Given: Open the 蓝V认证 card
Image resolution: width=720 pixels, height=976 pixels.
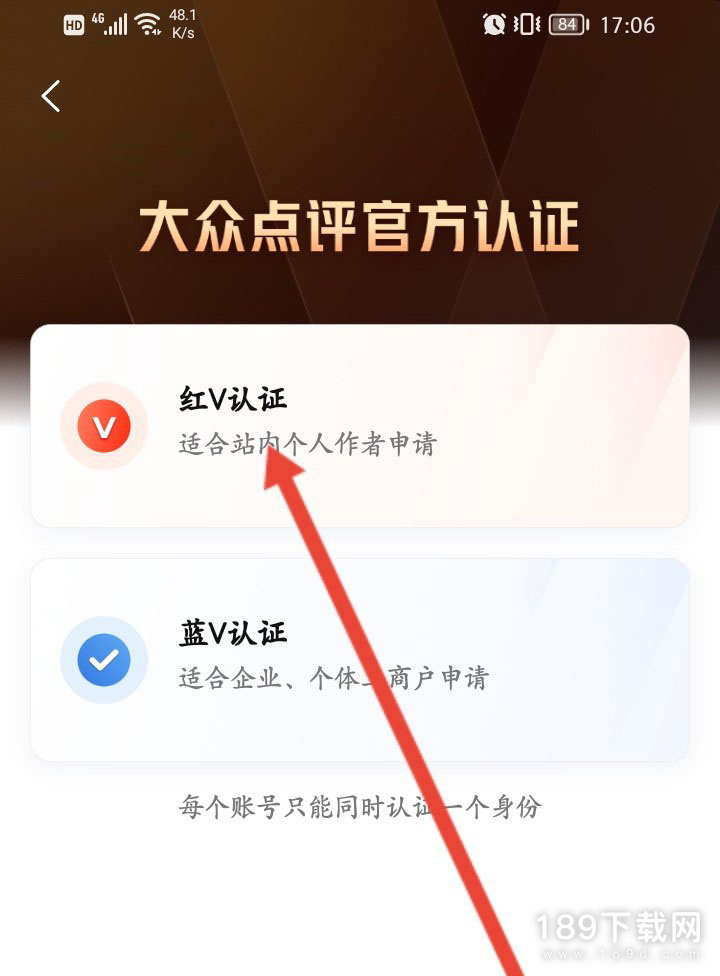Looking at the screenshot, I should point(359,660).
